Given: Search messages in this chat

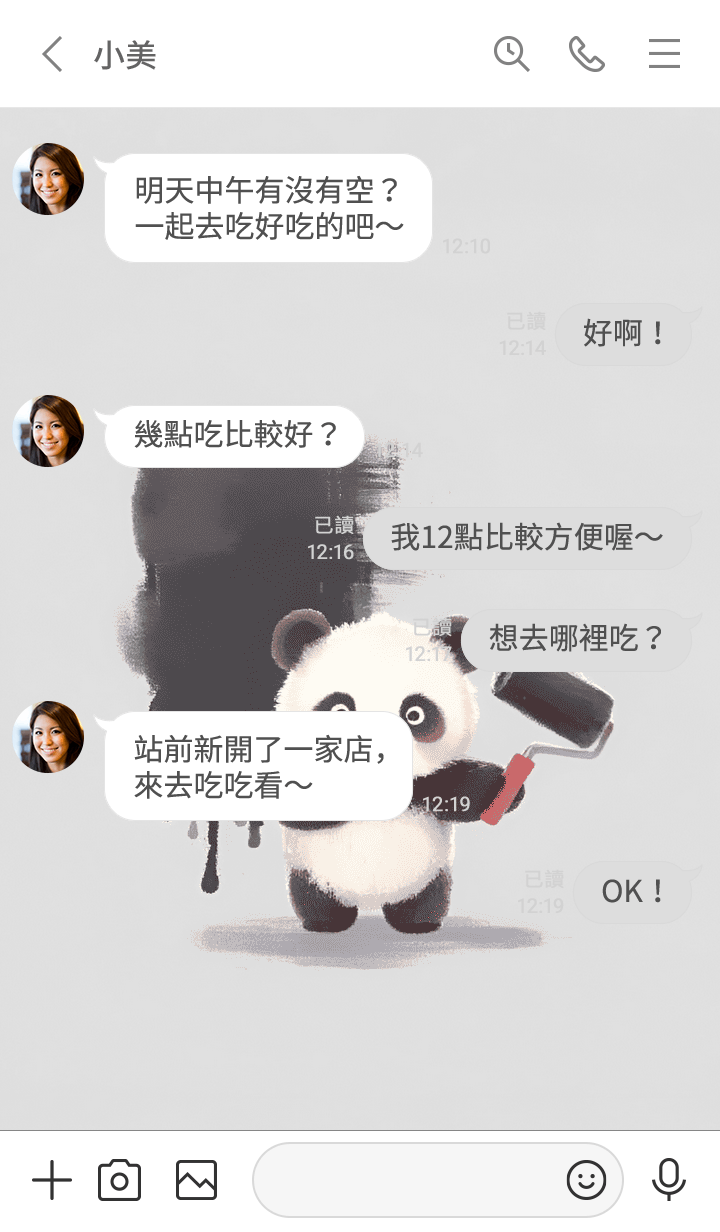Looking at the screenshot, I should point(511,54).
